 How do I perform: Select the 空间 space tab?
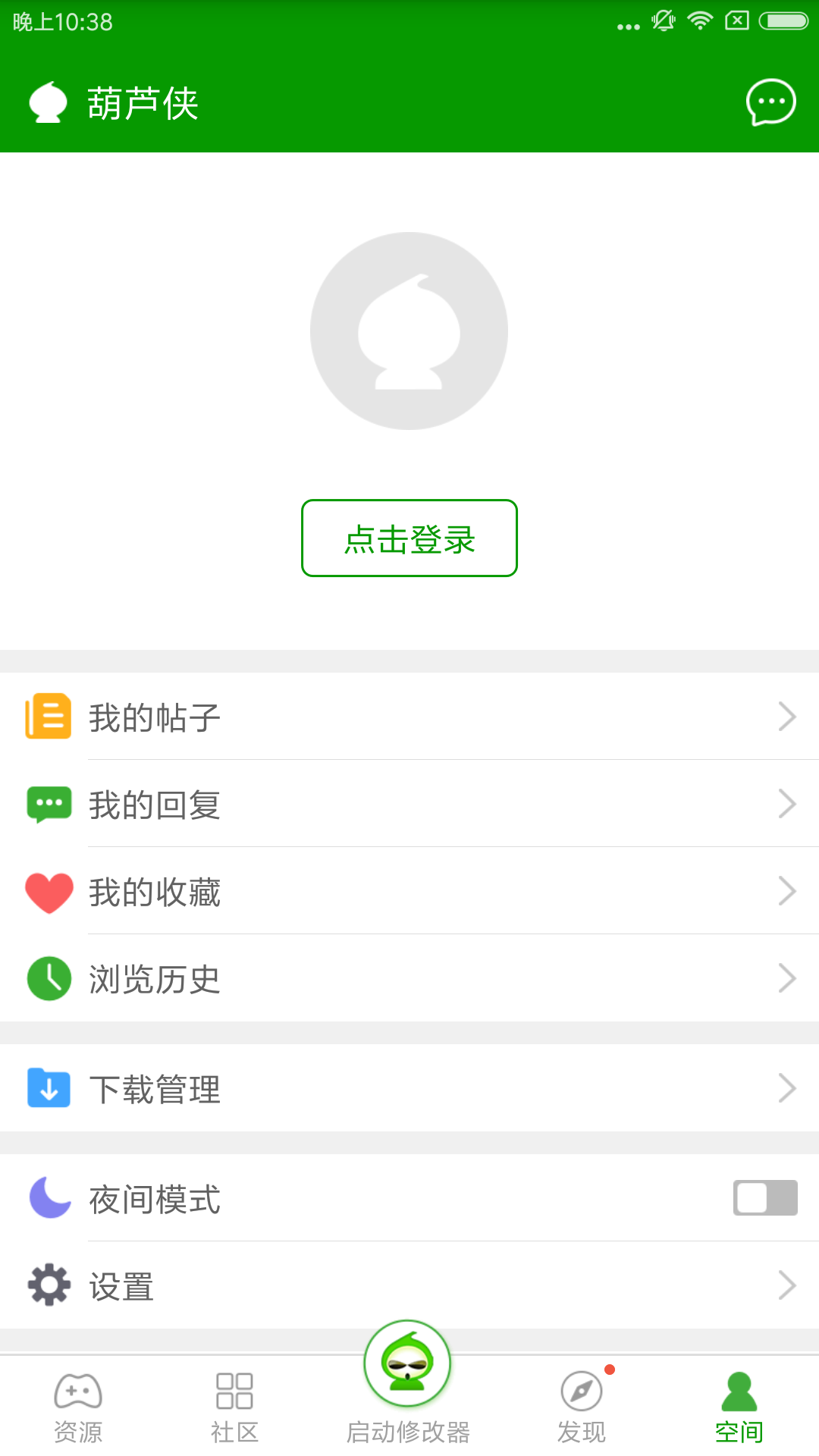click(739, 1407)
